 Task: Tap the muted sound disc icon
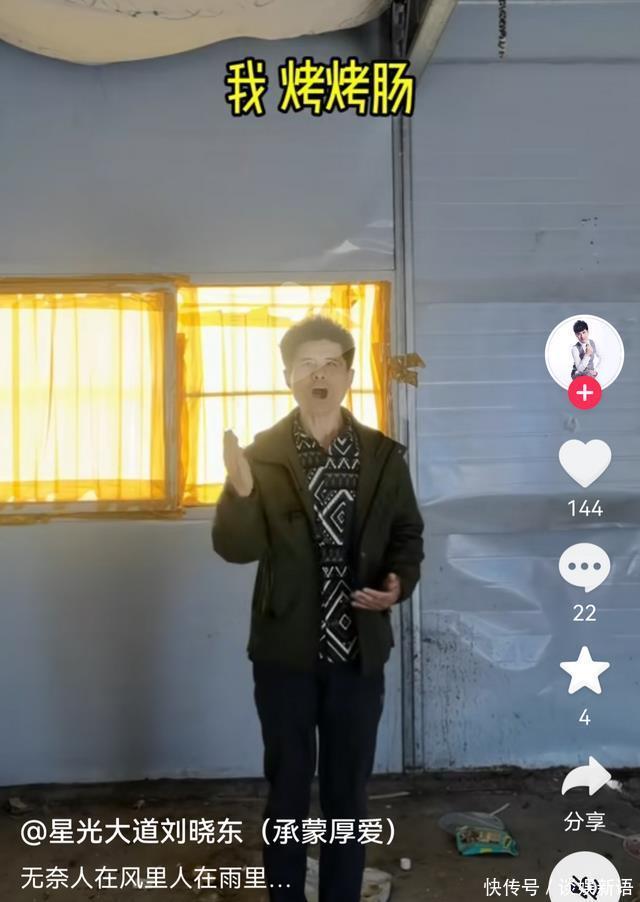(x=584, y=882)
